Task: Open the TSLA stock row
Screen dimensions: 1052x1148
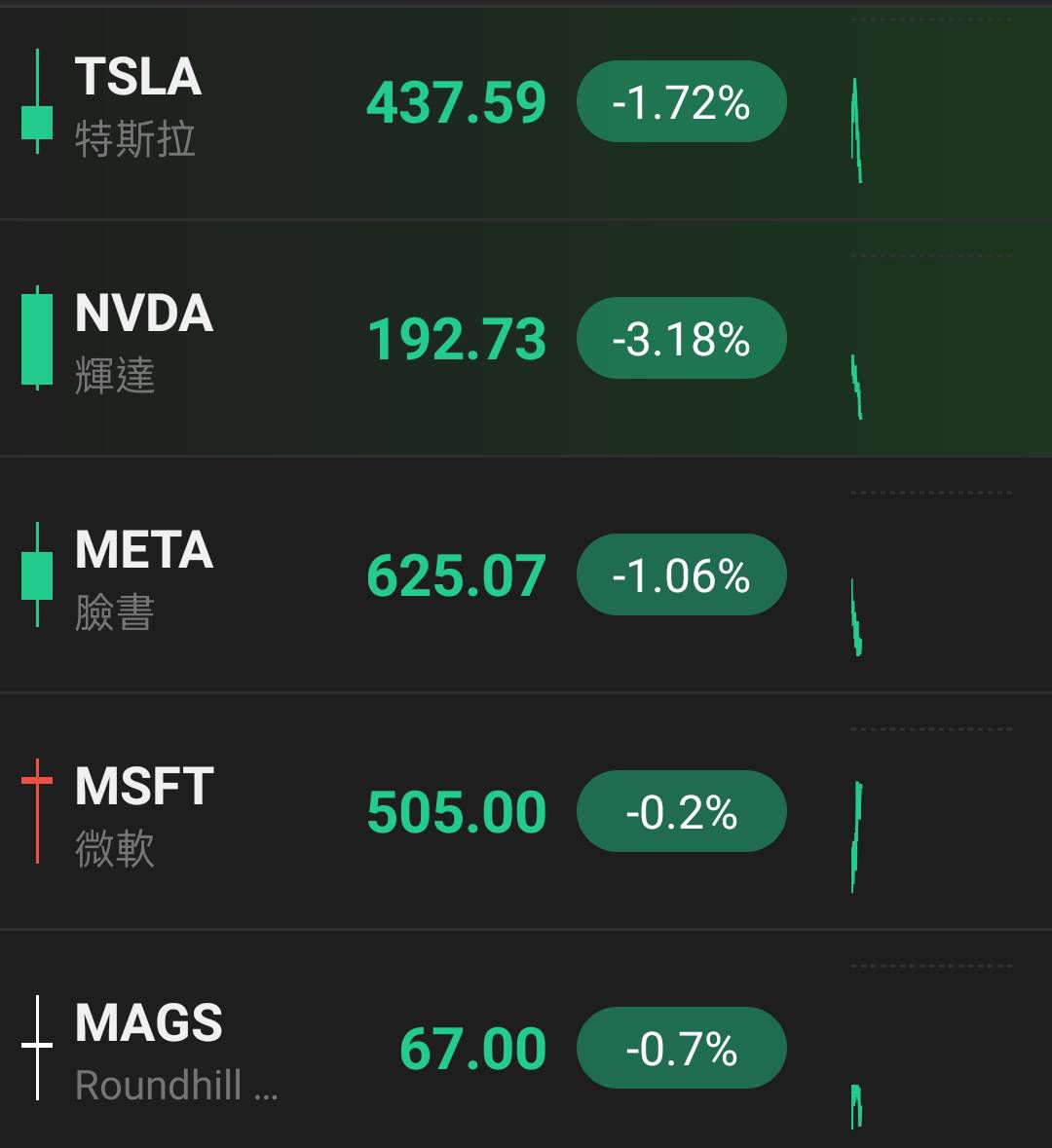Action: tap(138, 103)
